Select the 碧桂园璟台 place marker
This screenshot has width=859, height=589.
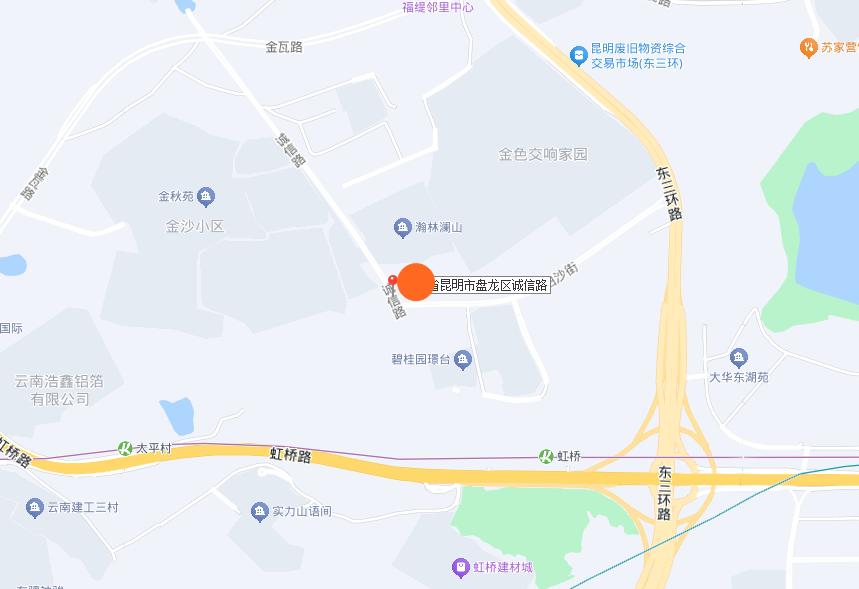pyautogui.click(x=462, y=359)
